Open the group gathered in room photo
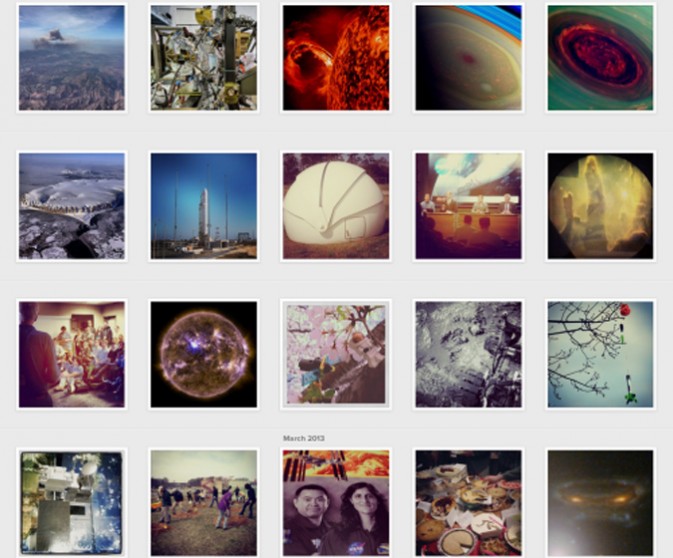Viewport: 673px width, 558px height. 71,354
